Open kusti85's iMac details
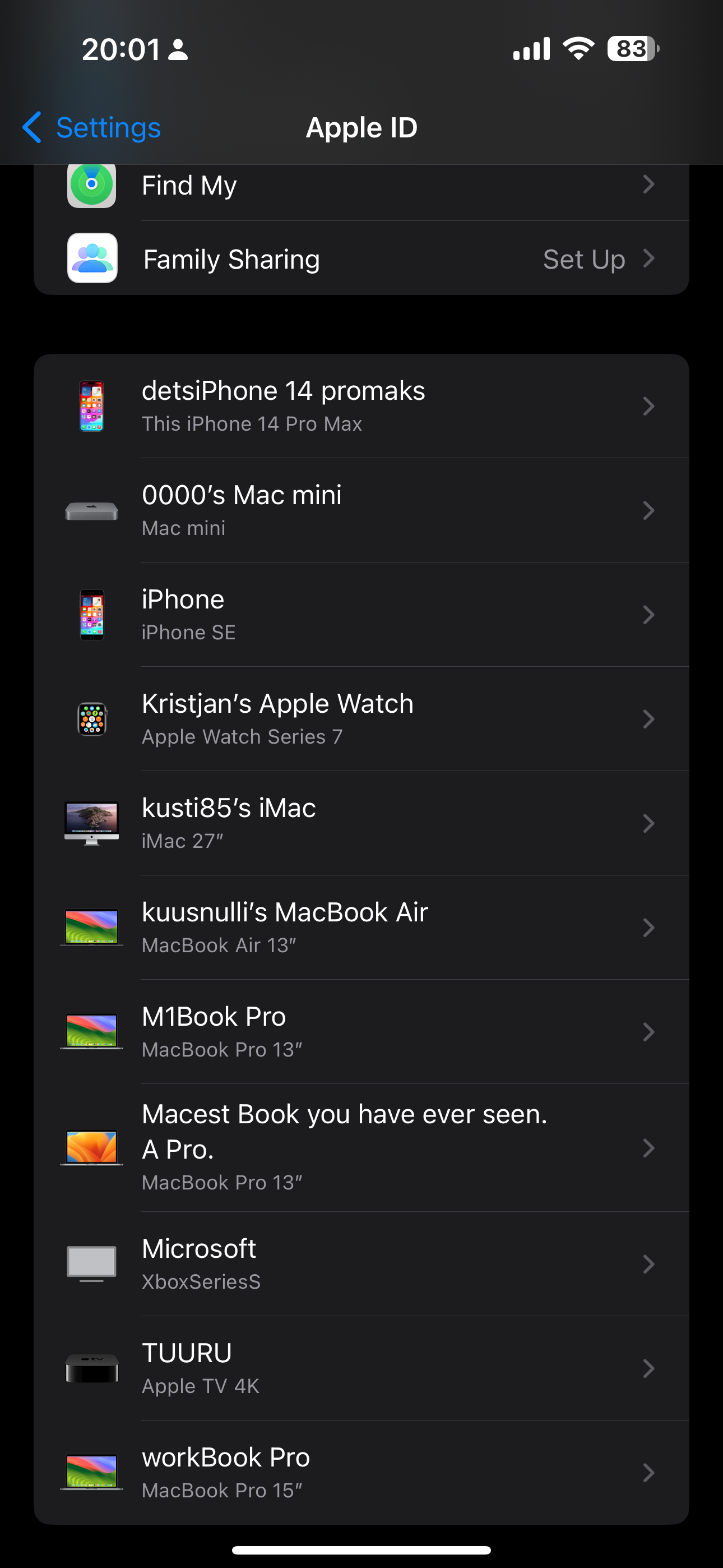This screenshot has height=1568, width=723. click(361, 824)
